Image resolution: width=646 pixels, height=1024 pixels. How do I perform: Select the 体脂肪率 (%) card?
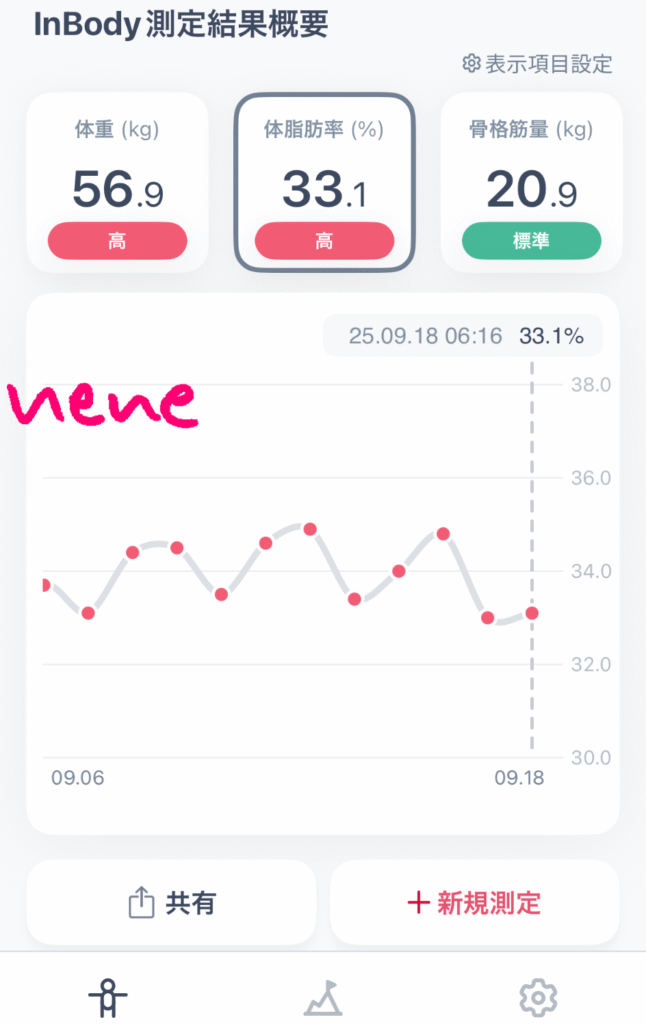[324, 182]
